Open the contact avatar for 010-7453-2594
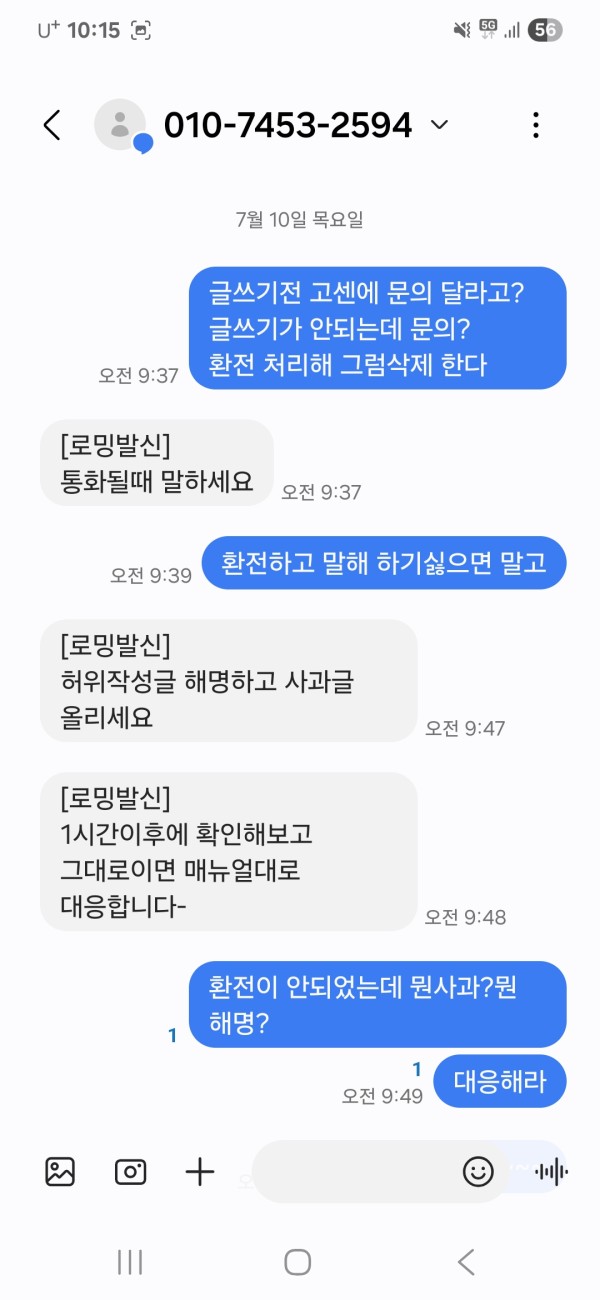This screenshot has width=600, height=1300. (120, 125)
